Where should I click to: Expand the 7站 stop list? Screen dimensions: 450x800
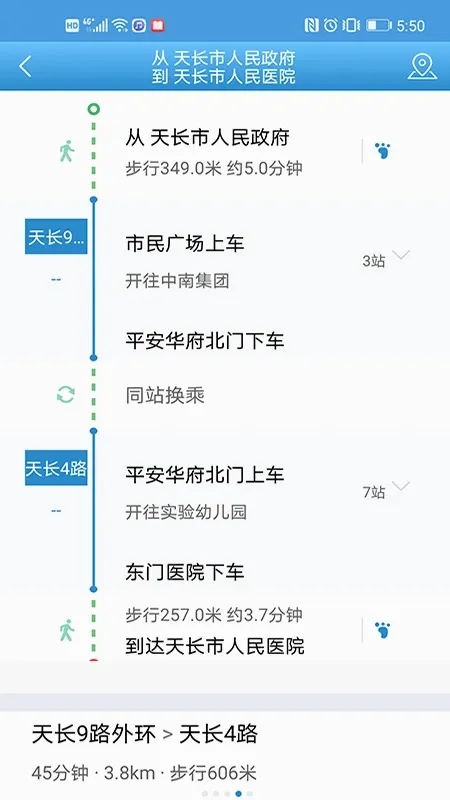pyautogui.click(x=386, y=490)
